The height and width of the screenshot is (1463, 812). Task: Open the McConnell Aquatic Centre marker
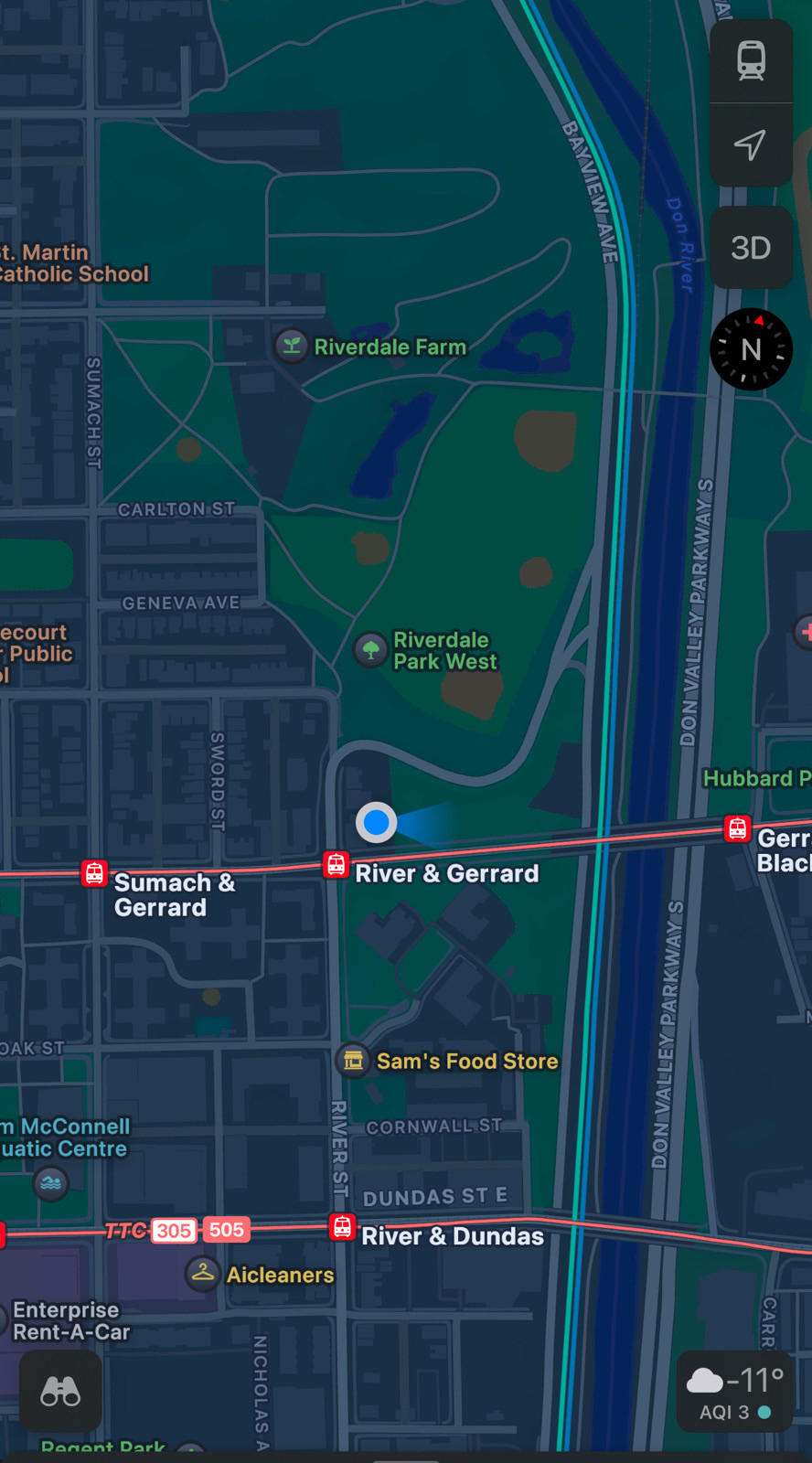tap(51, 1183)
